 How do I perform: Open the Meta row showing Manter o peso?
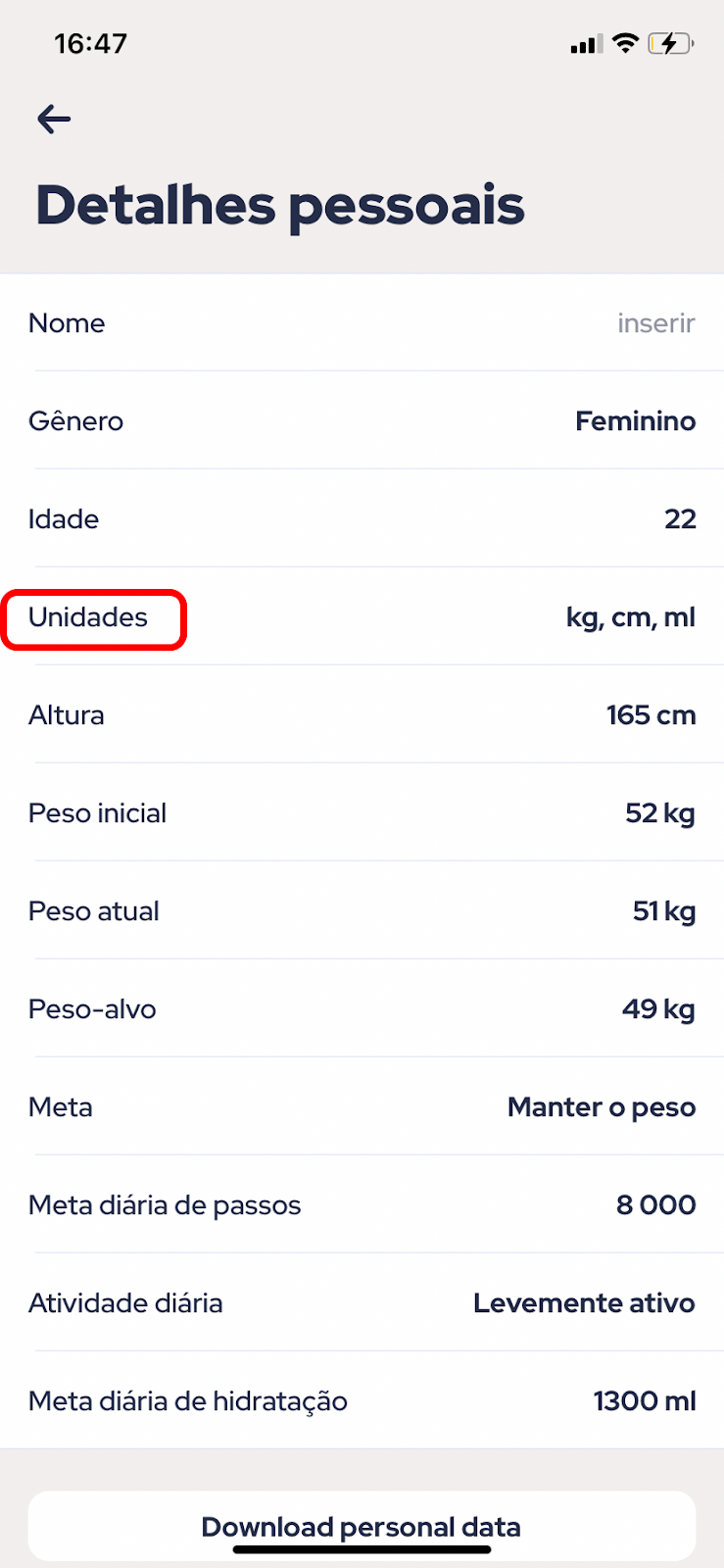coord(362,1106)
